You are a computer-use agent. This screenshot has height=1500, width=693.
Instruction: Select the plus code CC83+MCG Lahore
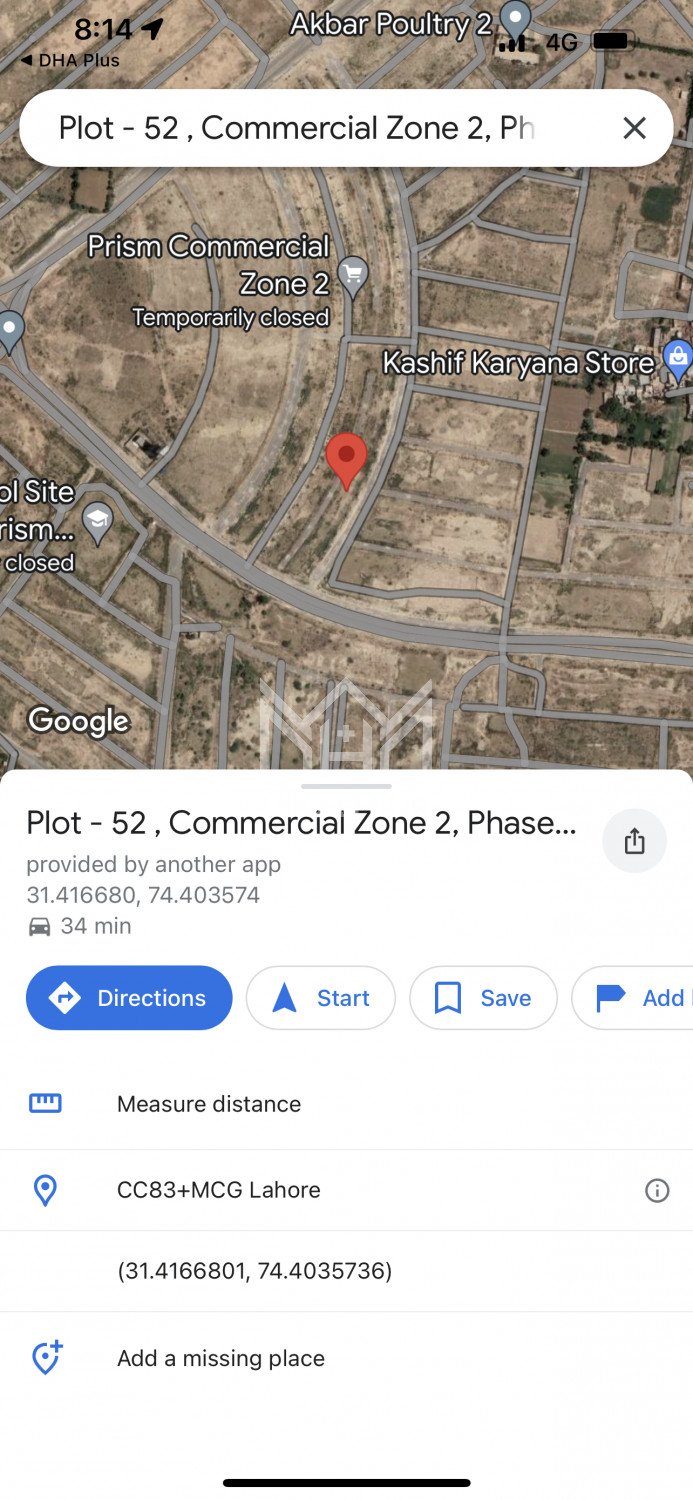click(219, 1190)
